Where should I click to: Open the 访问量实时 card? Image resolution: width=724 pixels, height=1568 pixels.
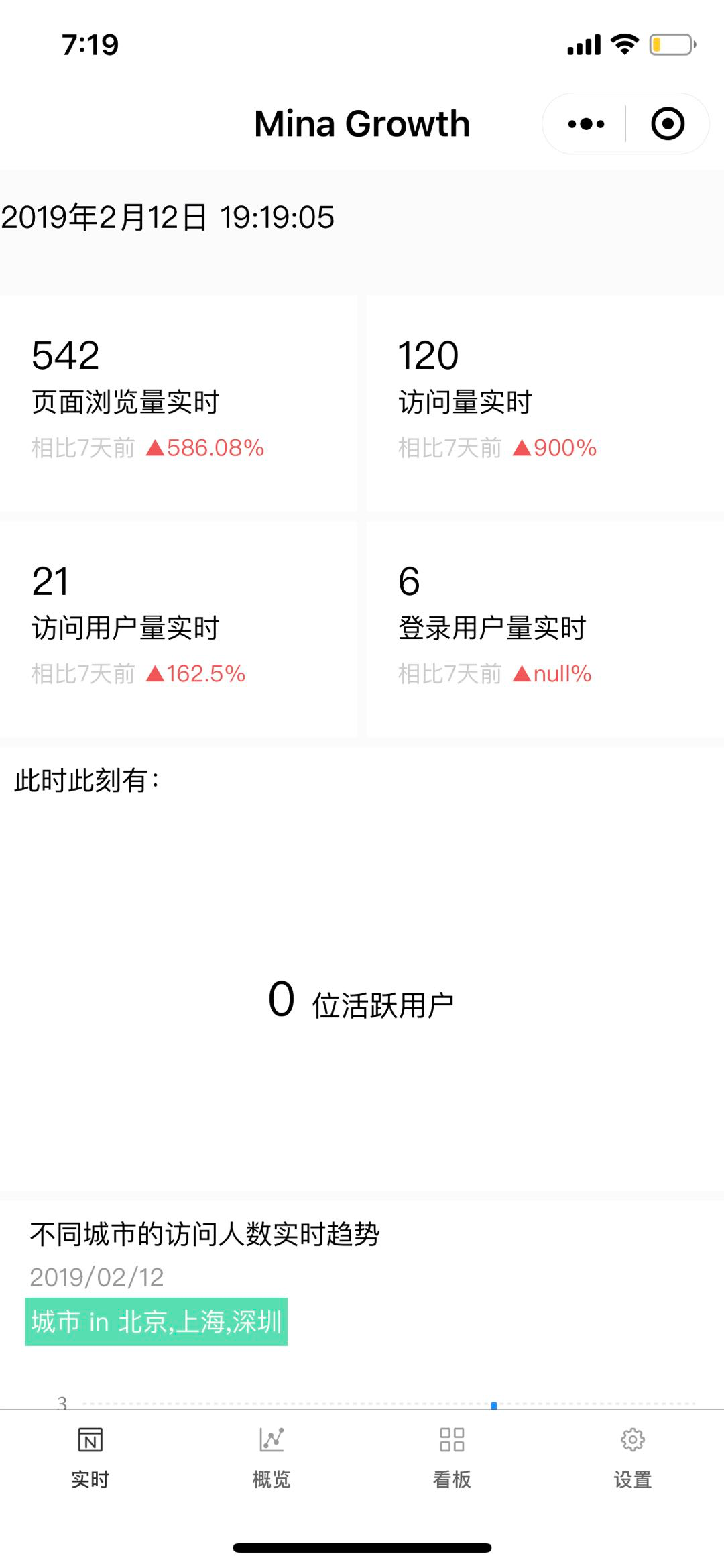tap(544, 402)
